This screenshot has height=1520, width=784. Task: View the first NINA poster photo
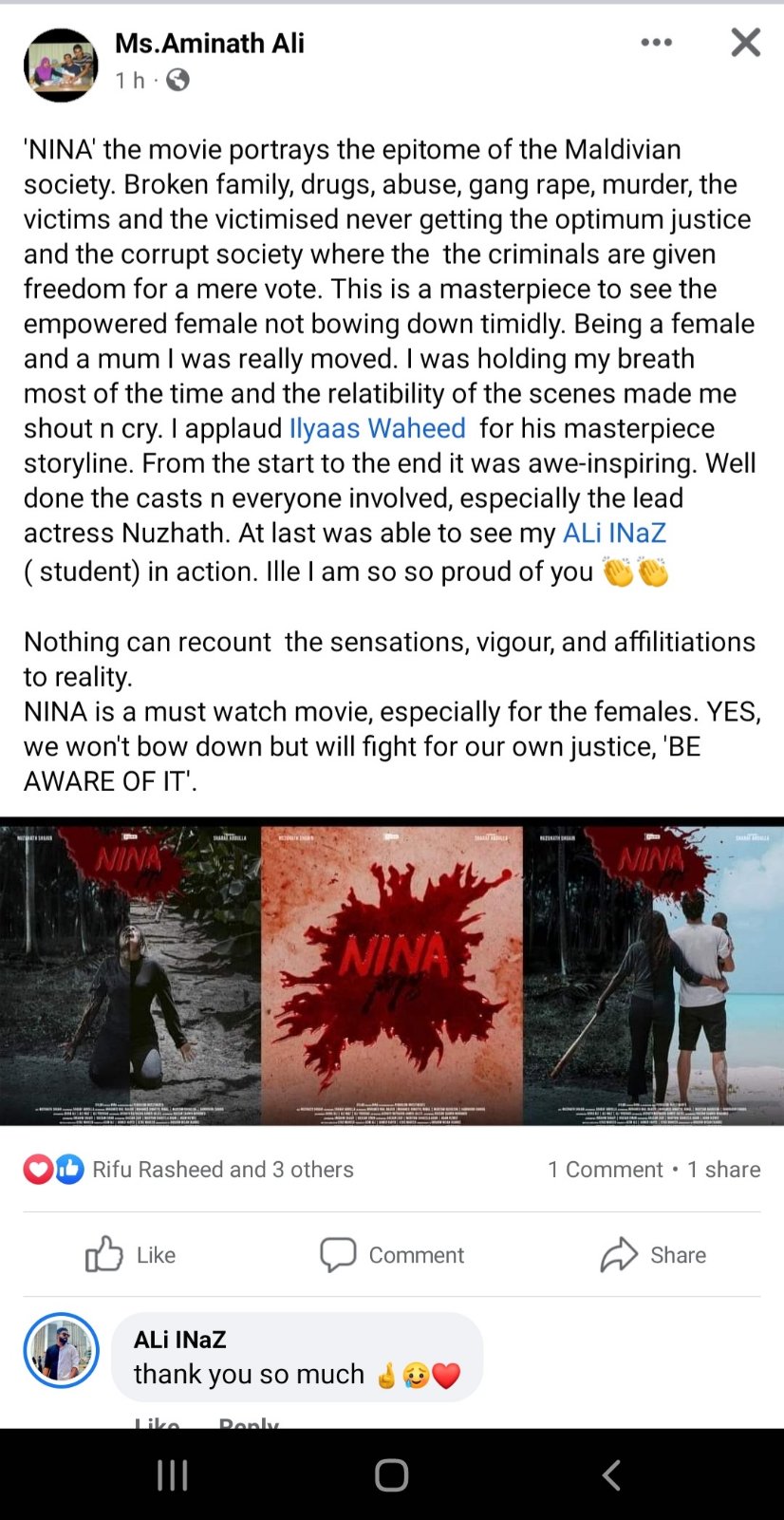tap(130, 975)
